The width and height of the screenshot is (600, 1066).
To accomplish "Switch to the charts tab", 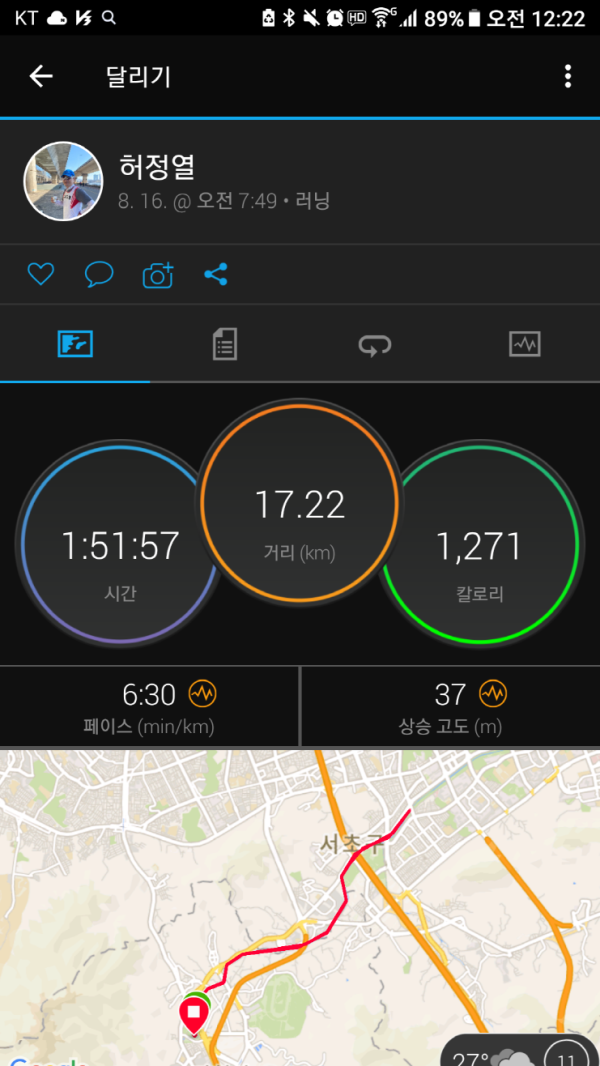I will tap(525, 345).
